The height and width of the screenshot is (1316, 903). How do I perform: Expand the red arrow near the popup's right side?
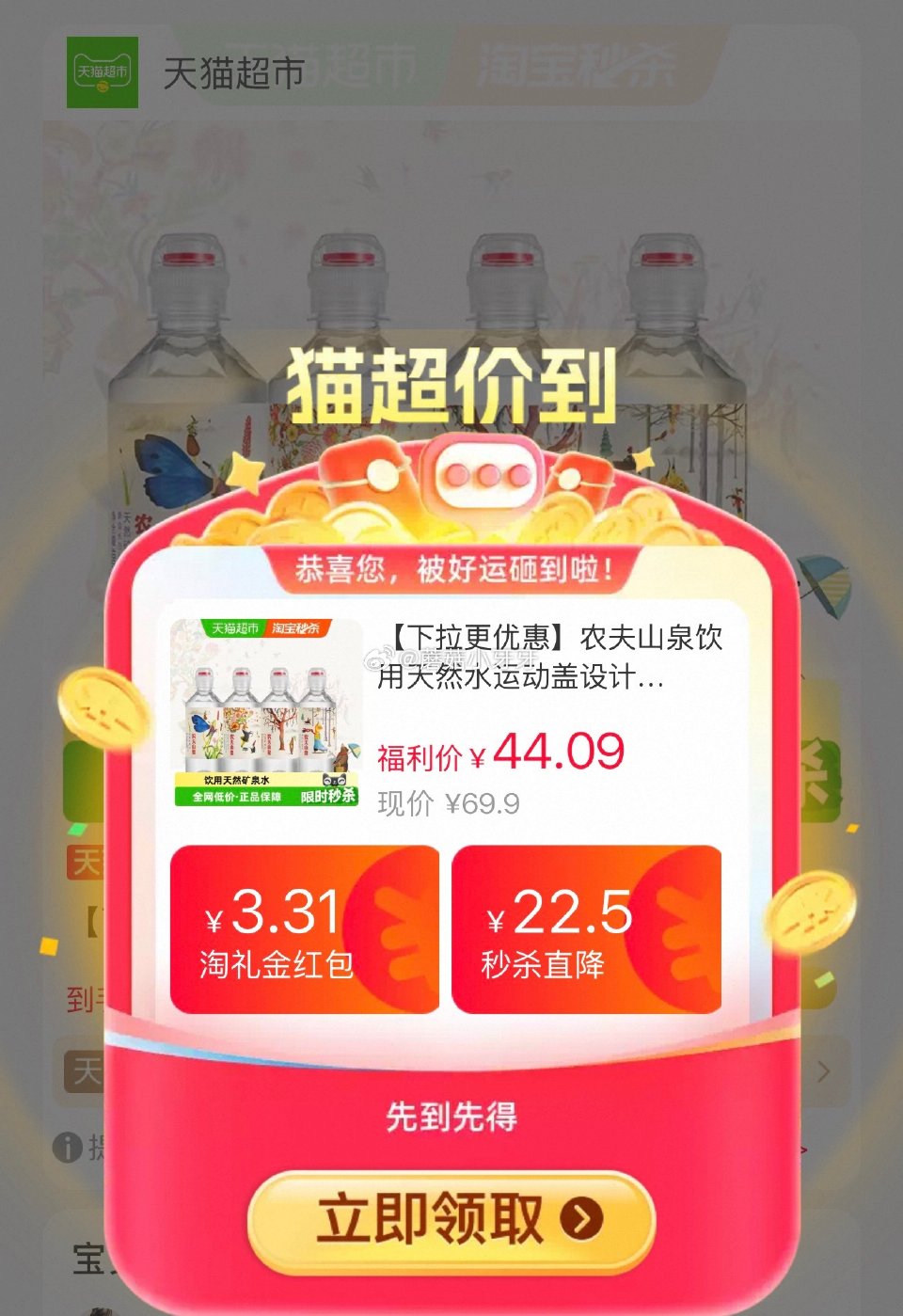[x=805, y=1149]
